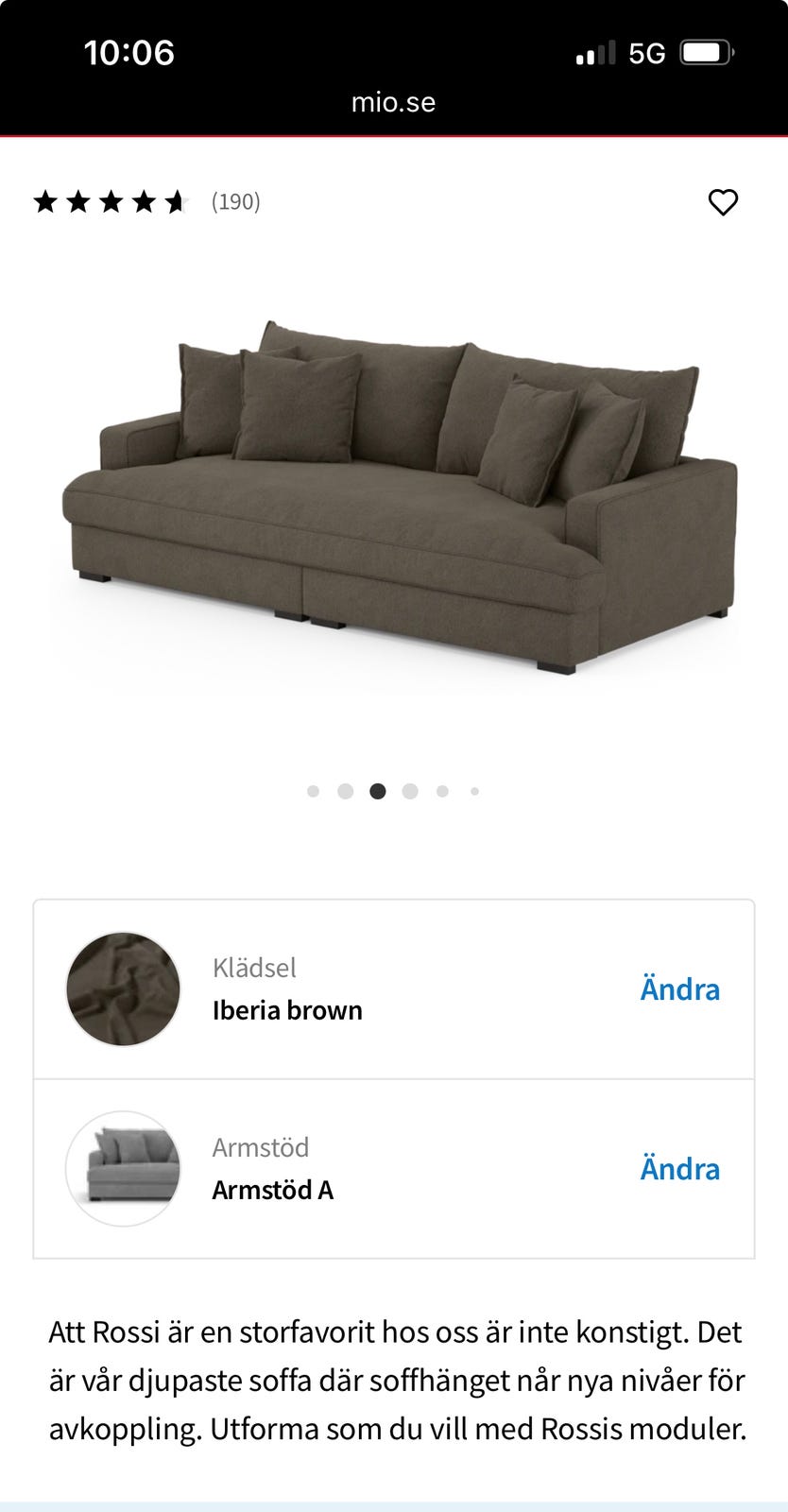Change the Klädsel Iberia brown upholstery
The image size is (788, 1512).
pos(679,989)
